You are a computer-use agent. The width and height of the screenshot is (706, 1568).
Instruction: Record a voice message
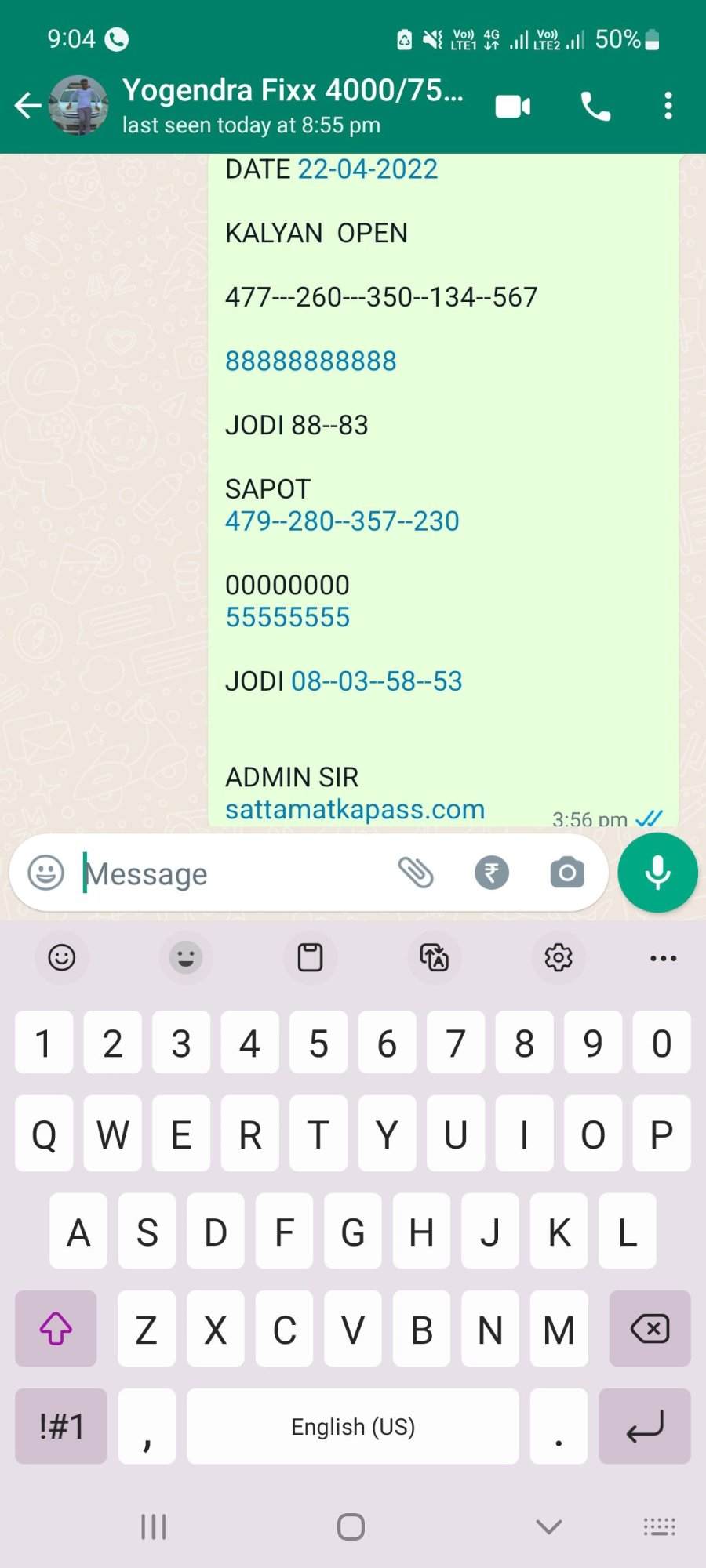657,873
